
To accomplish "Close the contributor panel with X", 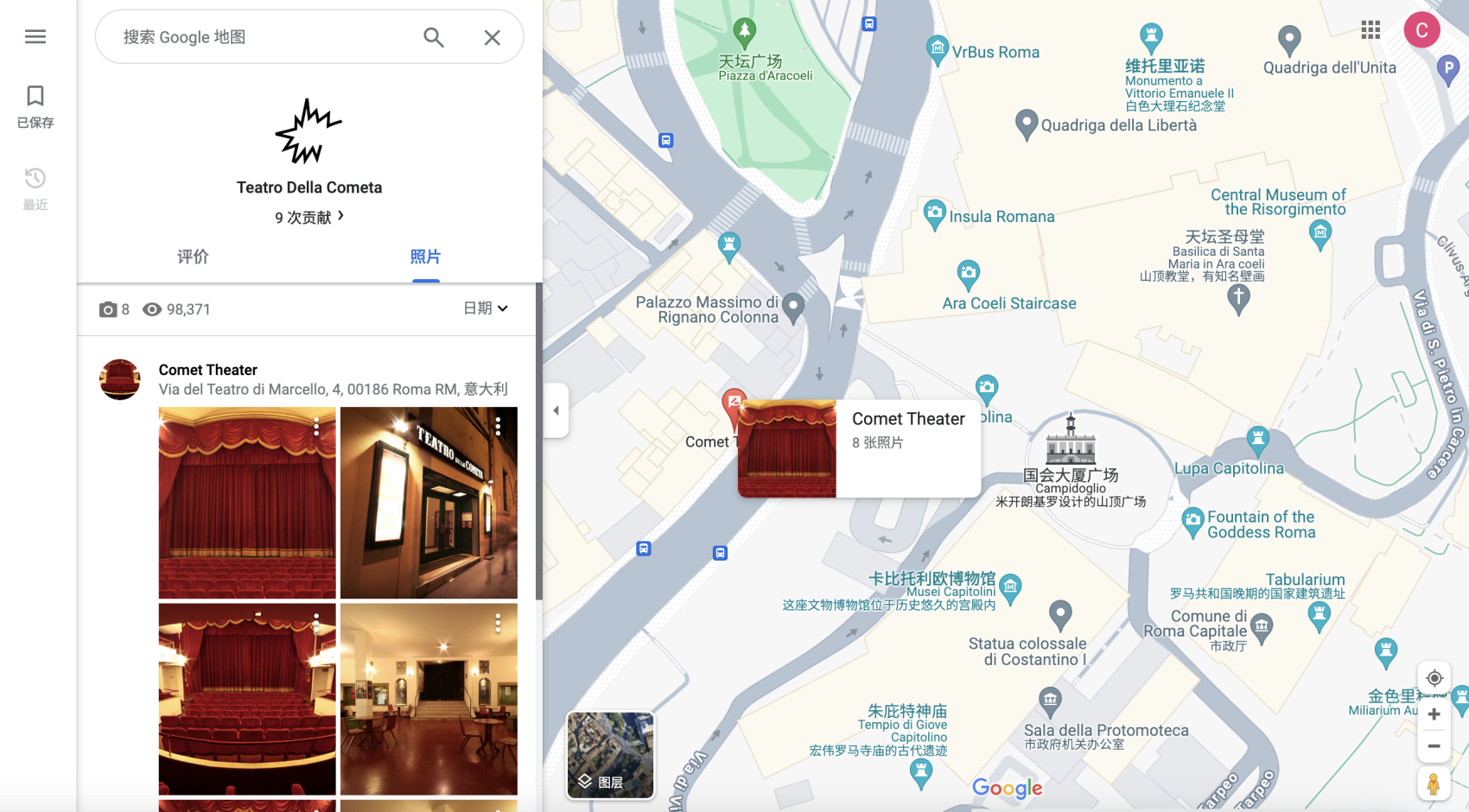I will click(492, 37).
